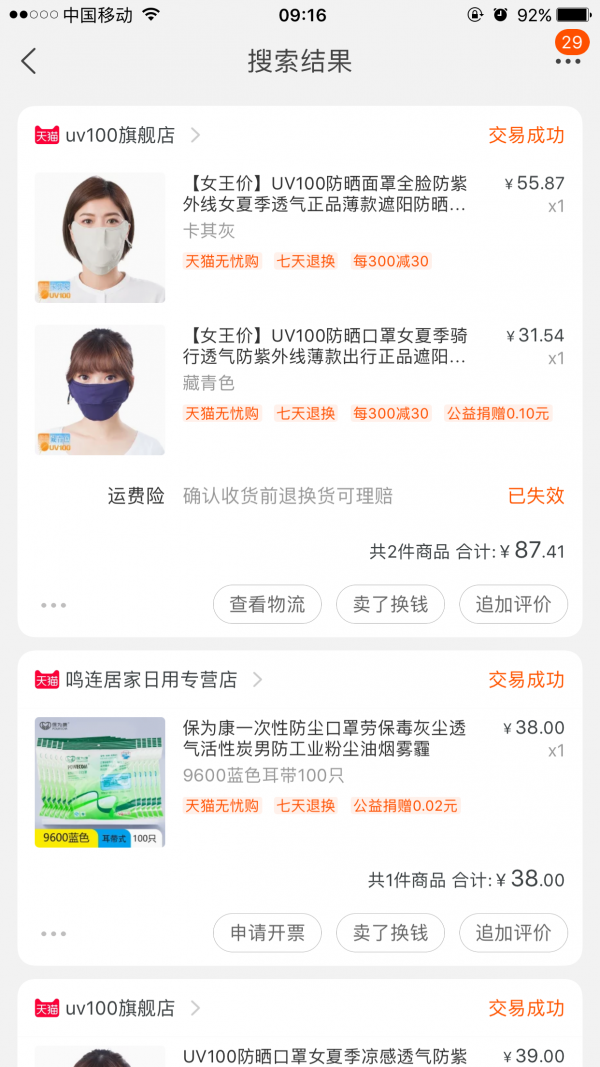Screen dimensions: 600x1067
Task: Open the top-right more options menu
Action: pyautogui.click(x=567, y=61)
